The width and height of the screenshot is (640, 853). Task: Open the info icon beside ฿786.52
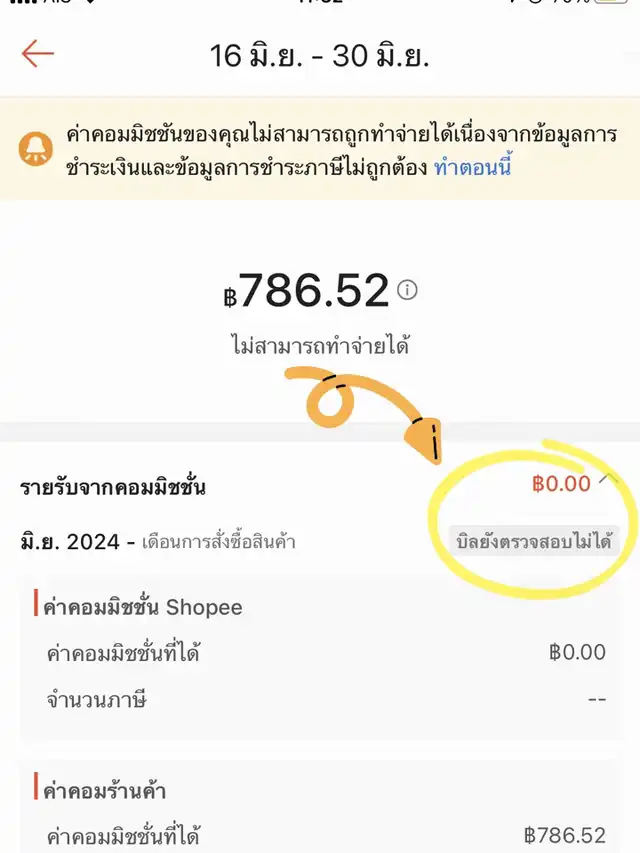[x=407, y=290]
